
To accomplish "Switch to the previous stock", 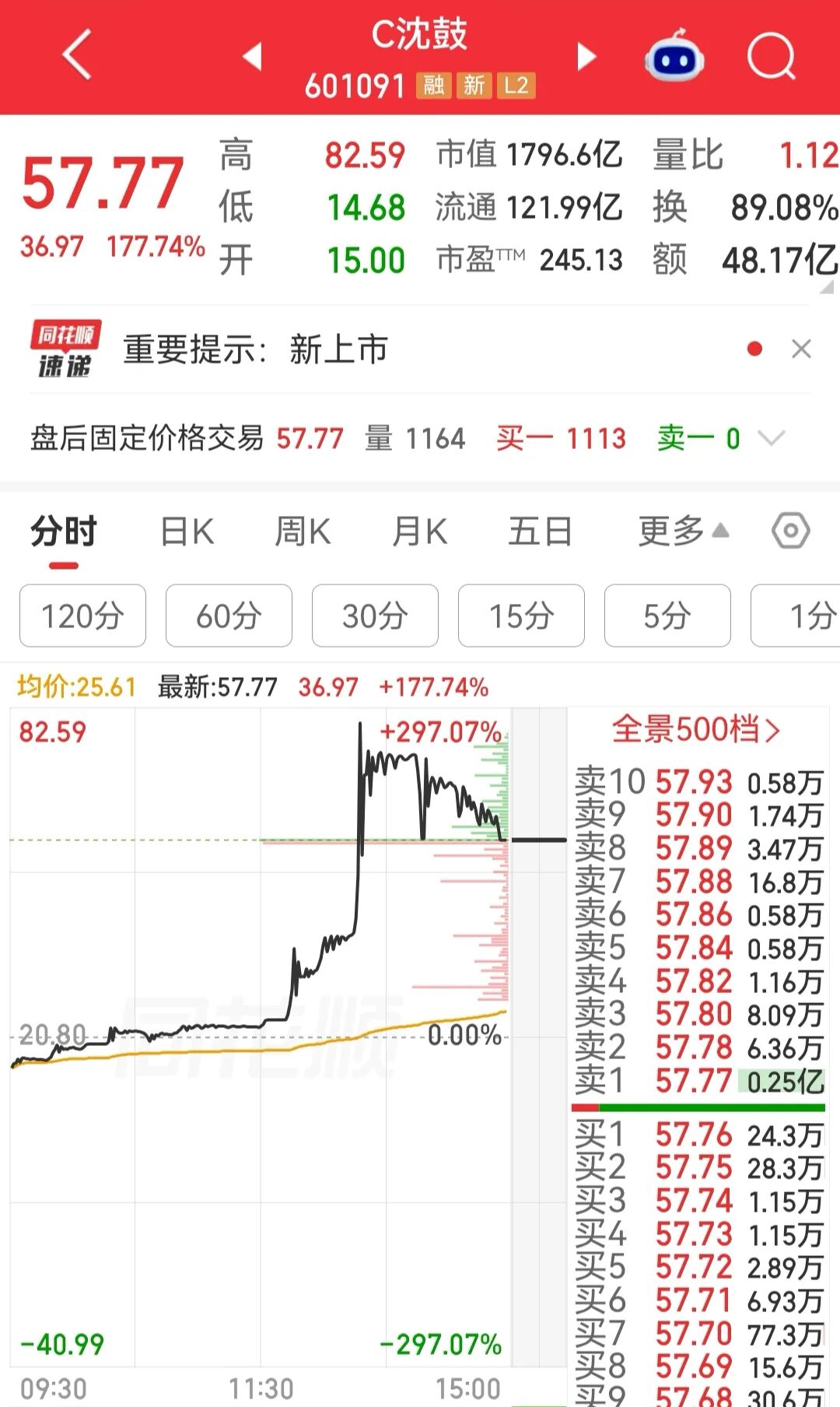I will click(x=252, y=56).
